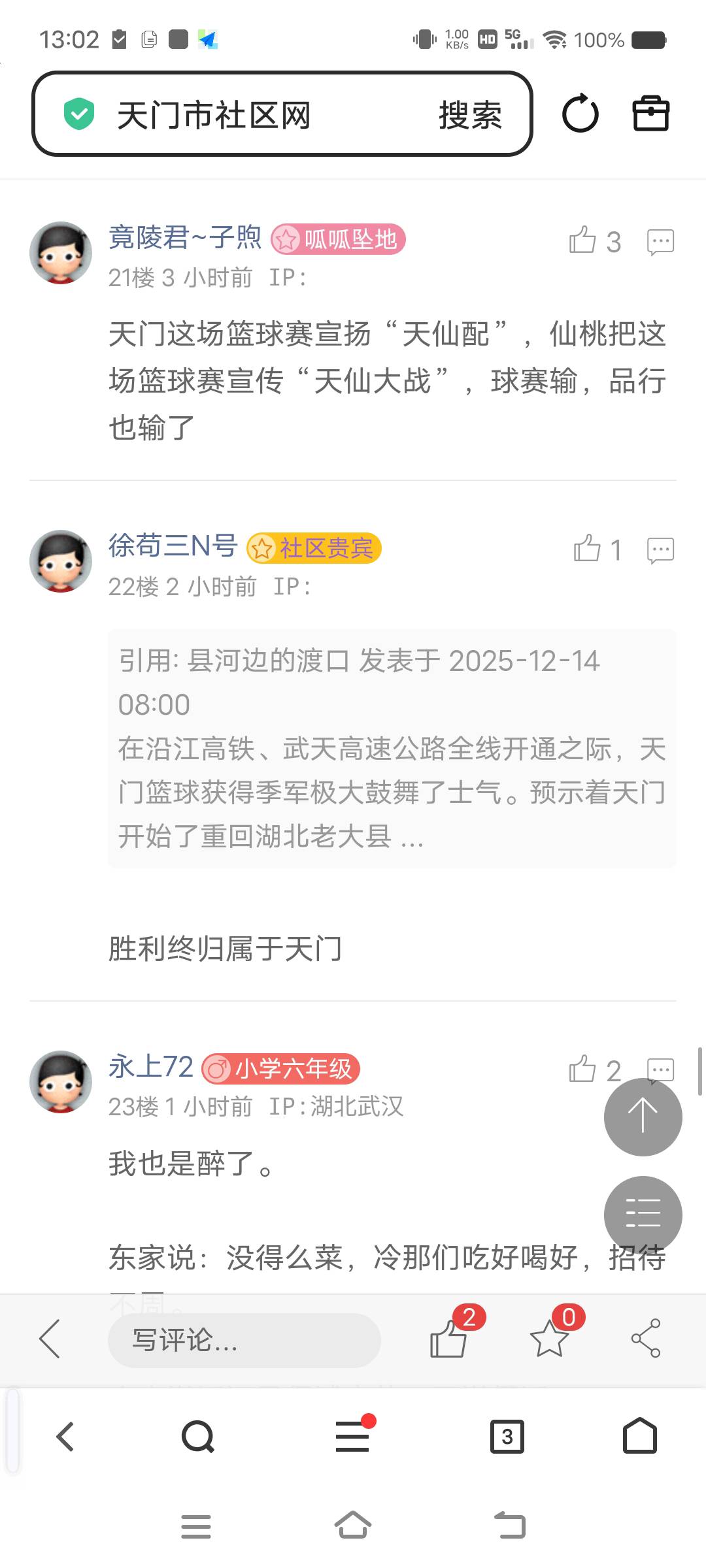Open the browser toolbox icon
Screen dimensions: 706x1568
tap(650, 114)
